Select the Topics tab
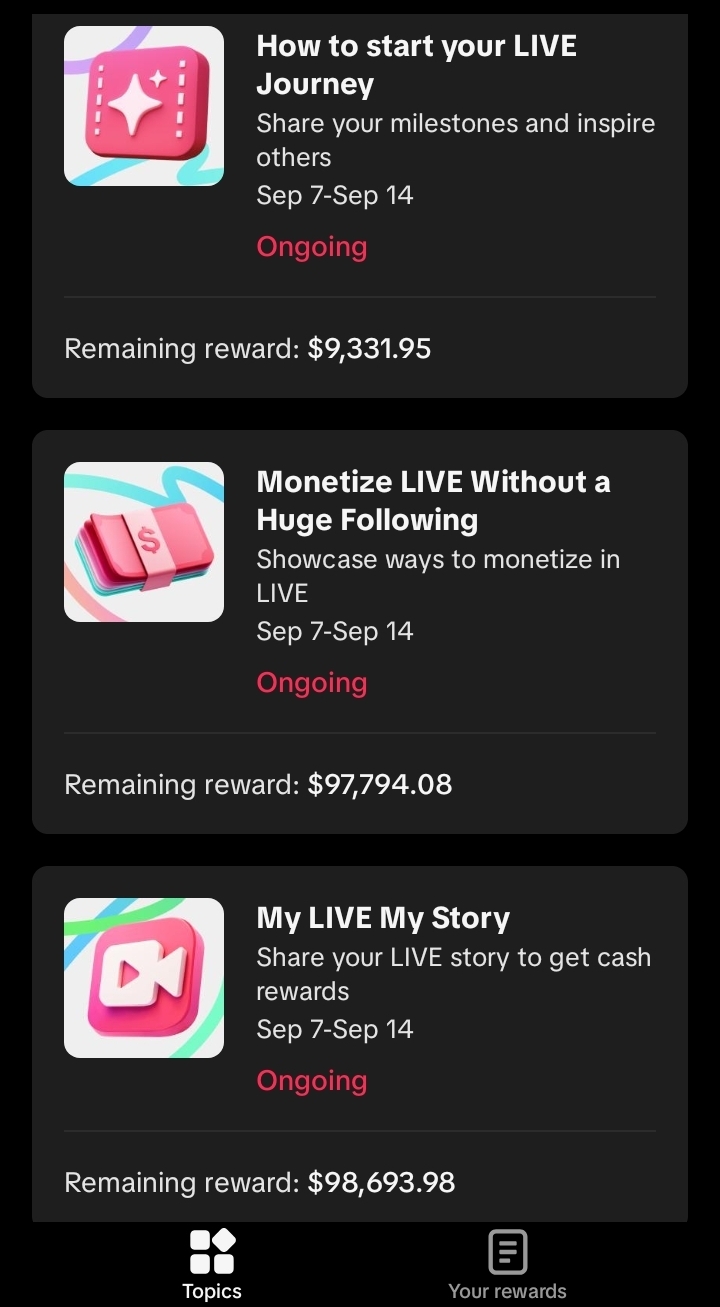 click(212, 1264)
